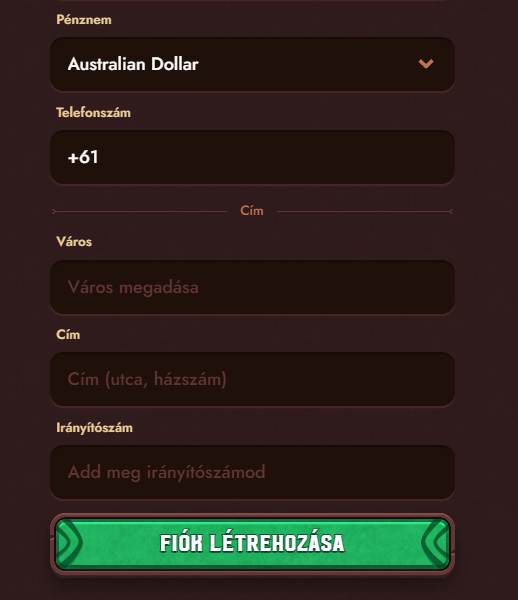This screenshot has width=518, height=600.
Task: Select the Cím (utca, házszám) address field
Action: (252, 379)
